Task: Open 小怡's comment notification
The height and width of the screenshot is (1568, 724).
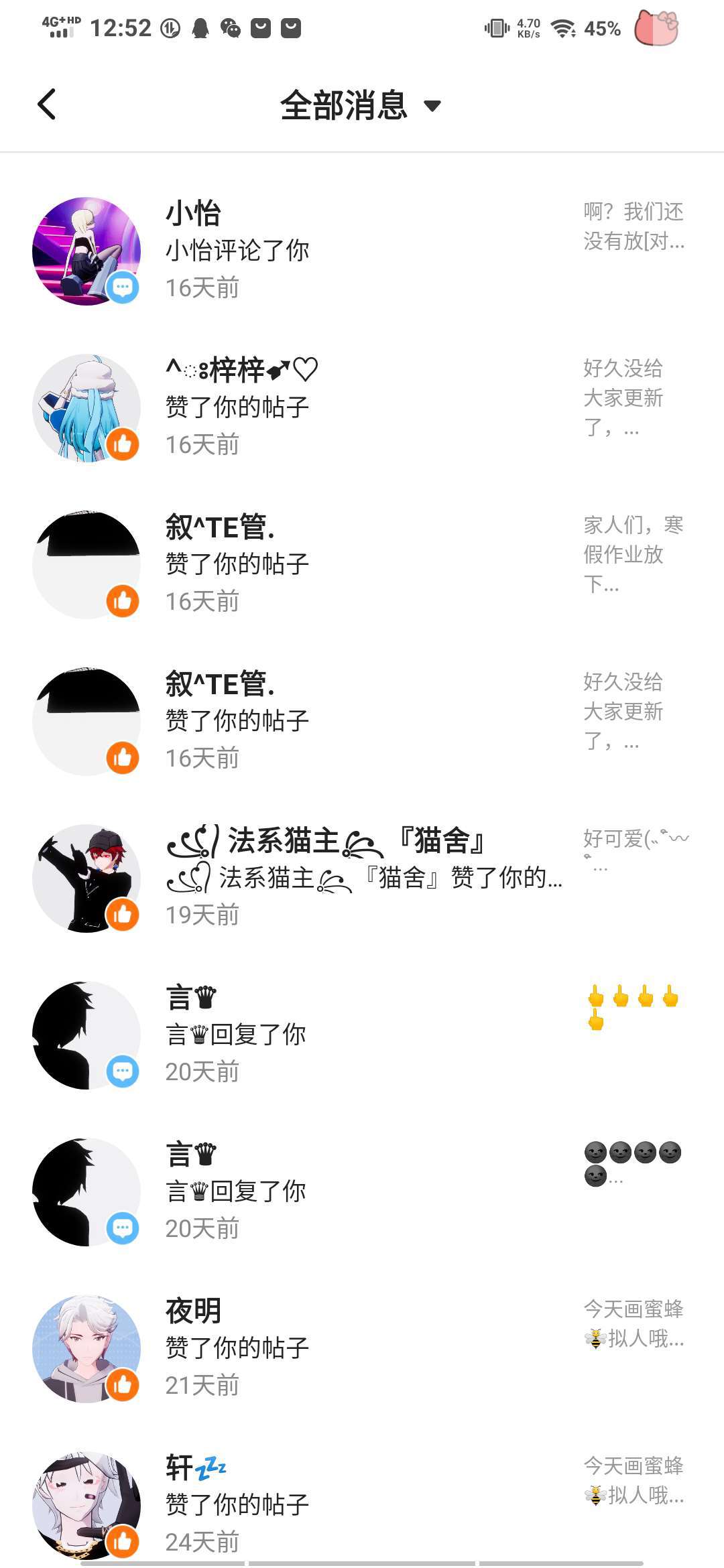Action: [x=362, y=251]
